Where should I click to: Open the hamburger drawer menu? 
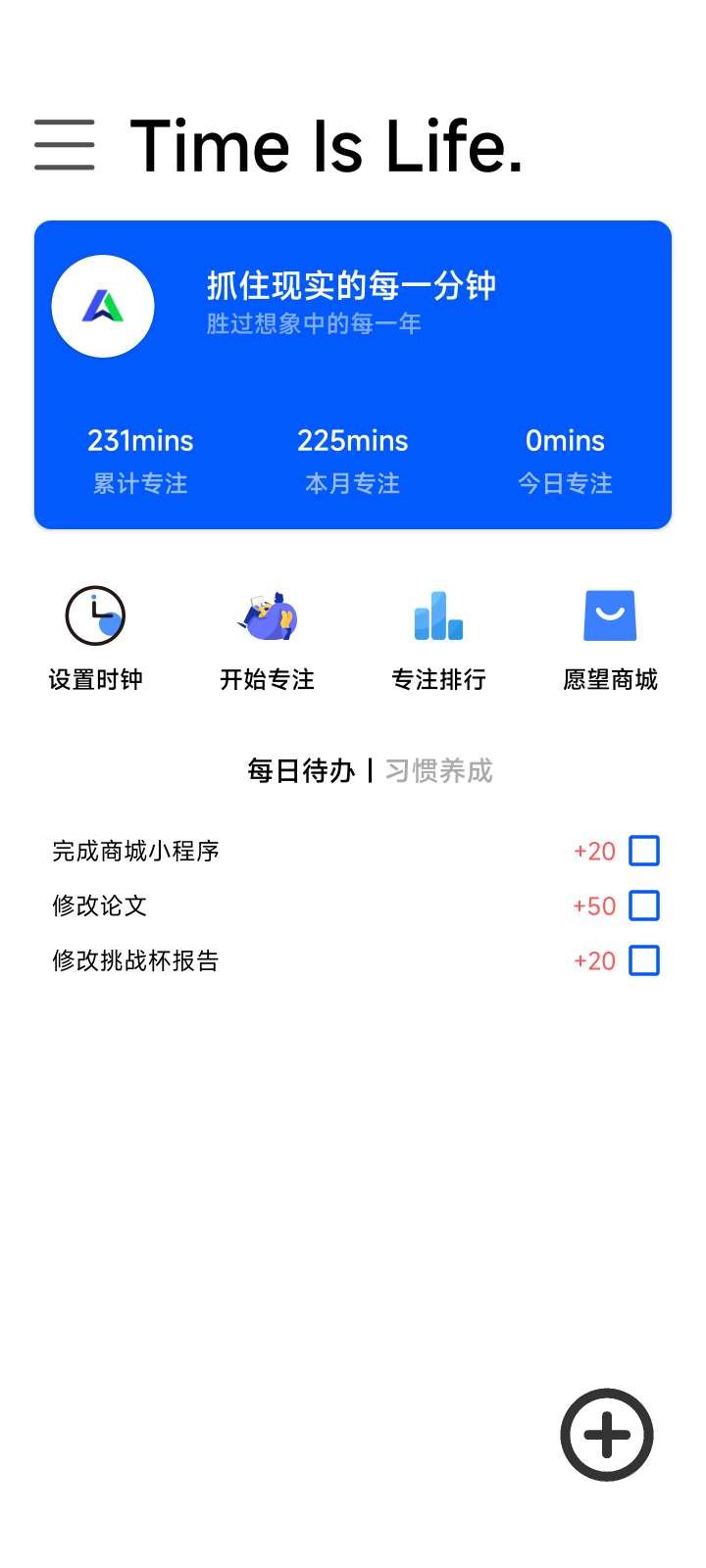(x=65, y=145)
